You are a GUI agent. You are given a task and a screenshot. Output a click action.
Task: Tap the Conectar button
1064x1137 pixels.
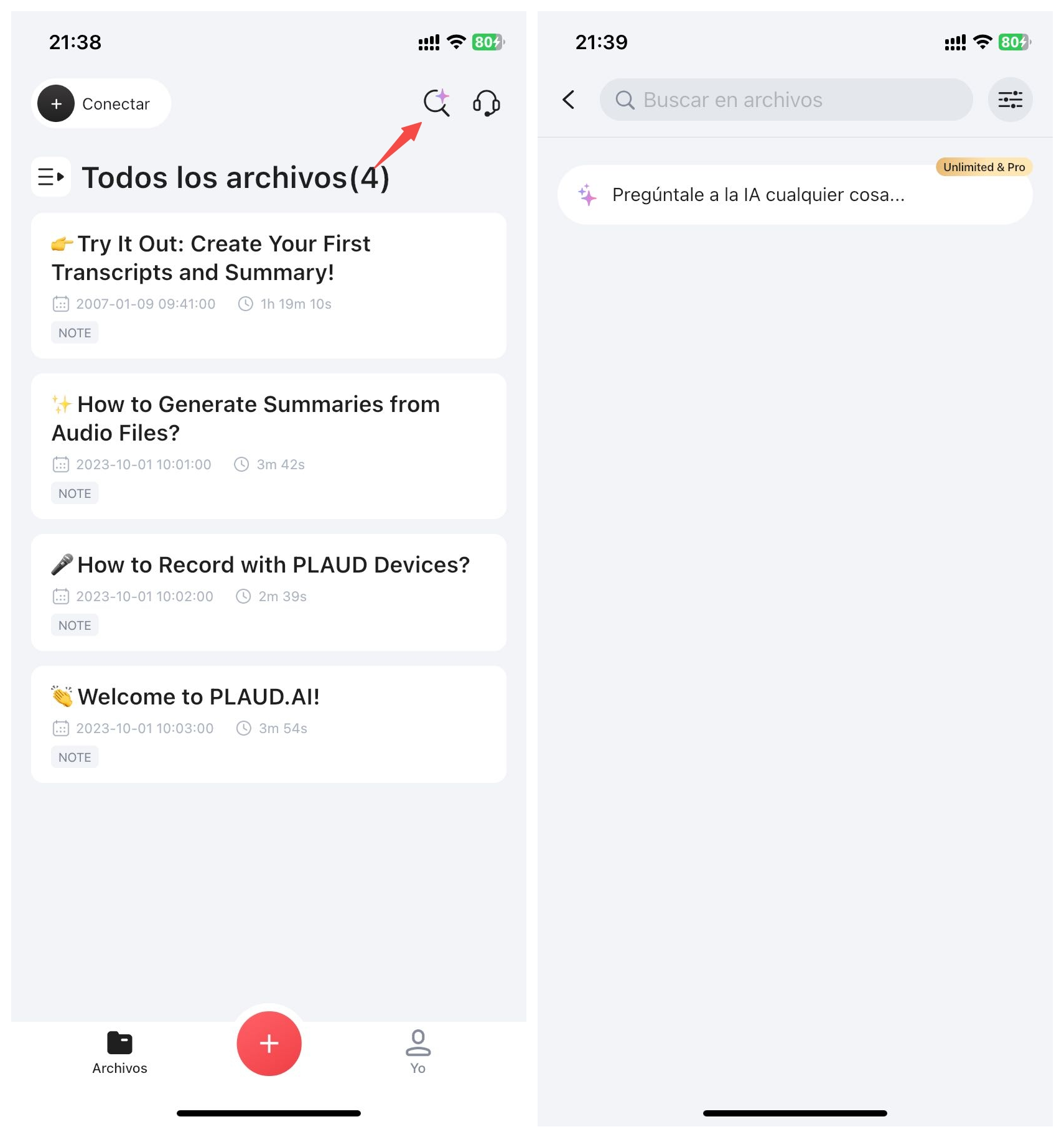coord(101,103)
